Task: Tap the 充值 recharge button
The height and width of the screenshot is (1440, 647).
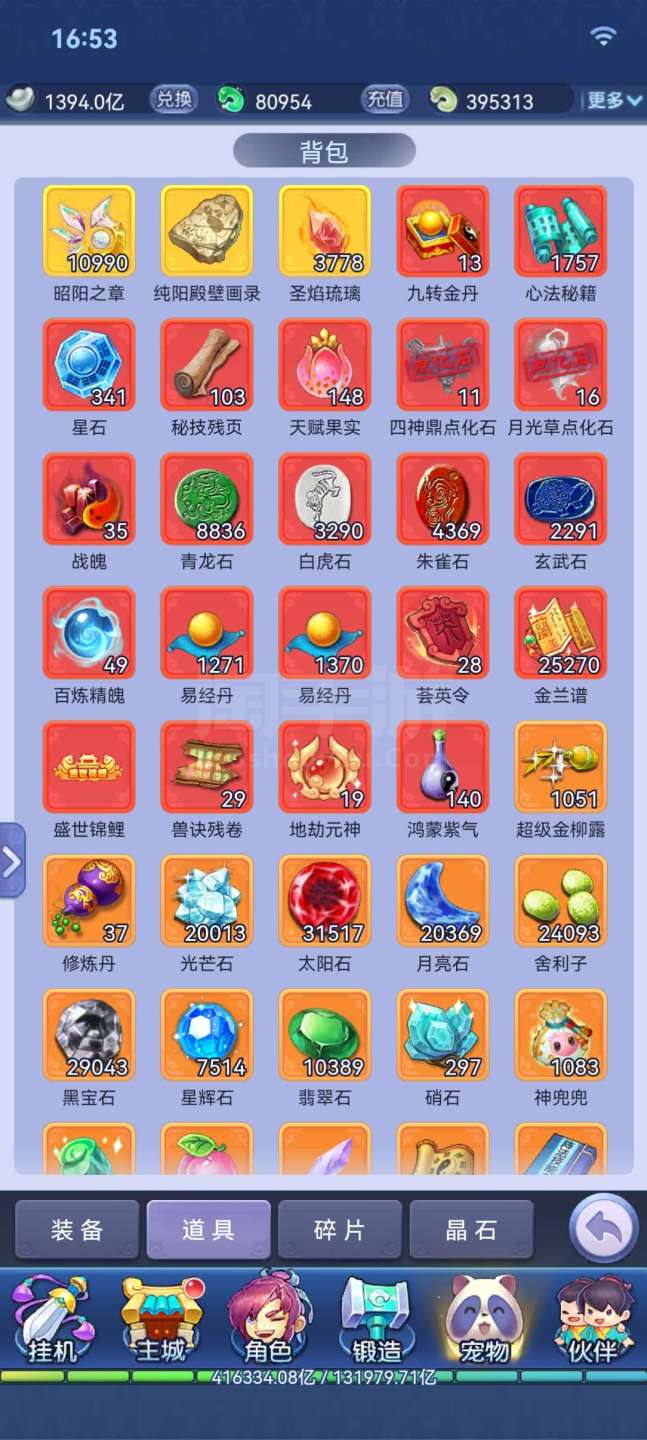Action: tap(385, 100)
